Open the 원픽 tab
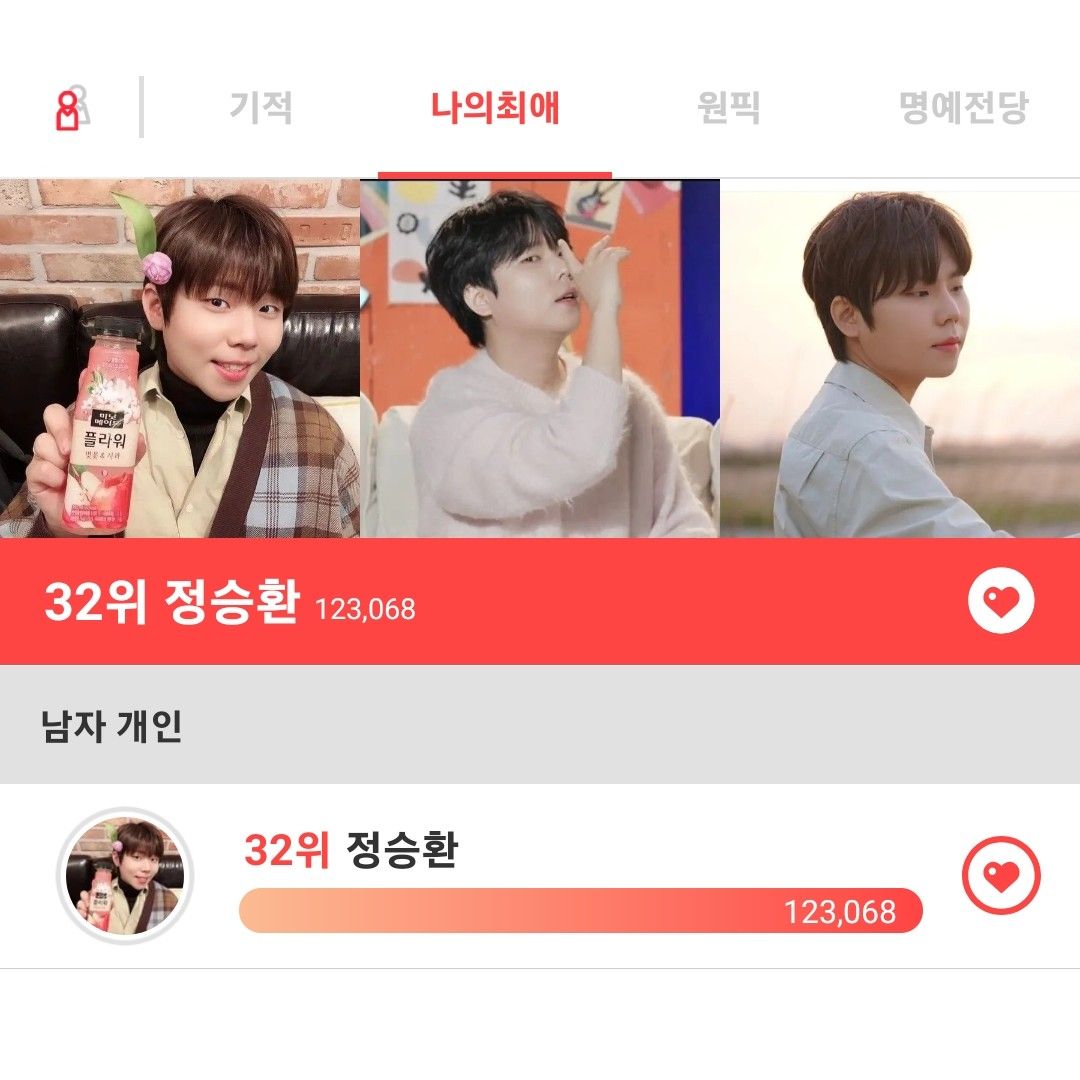The image size is (1080, 1080). click(729, 107)
